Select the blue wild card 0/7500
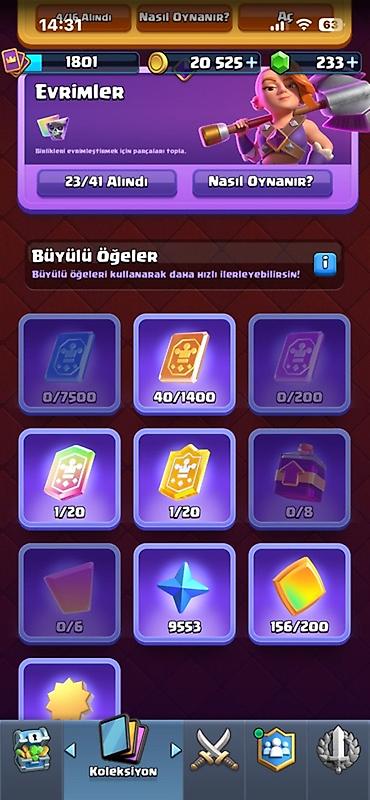 [x=69, y=364]
